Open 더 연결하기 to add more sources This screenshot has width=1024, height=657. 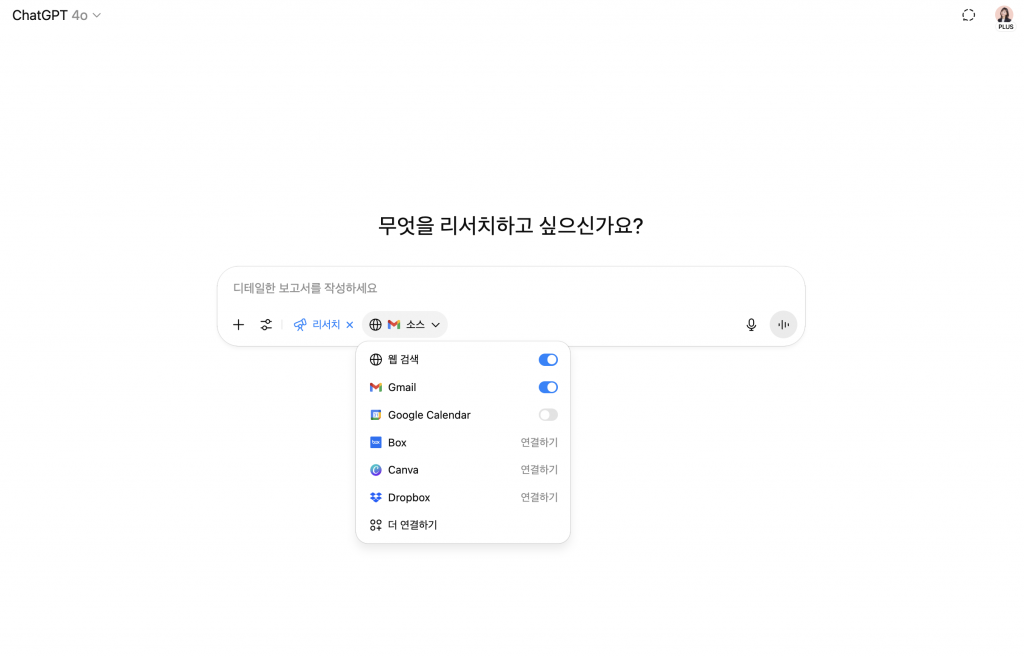412,525
